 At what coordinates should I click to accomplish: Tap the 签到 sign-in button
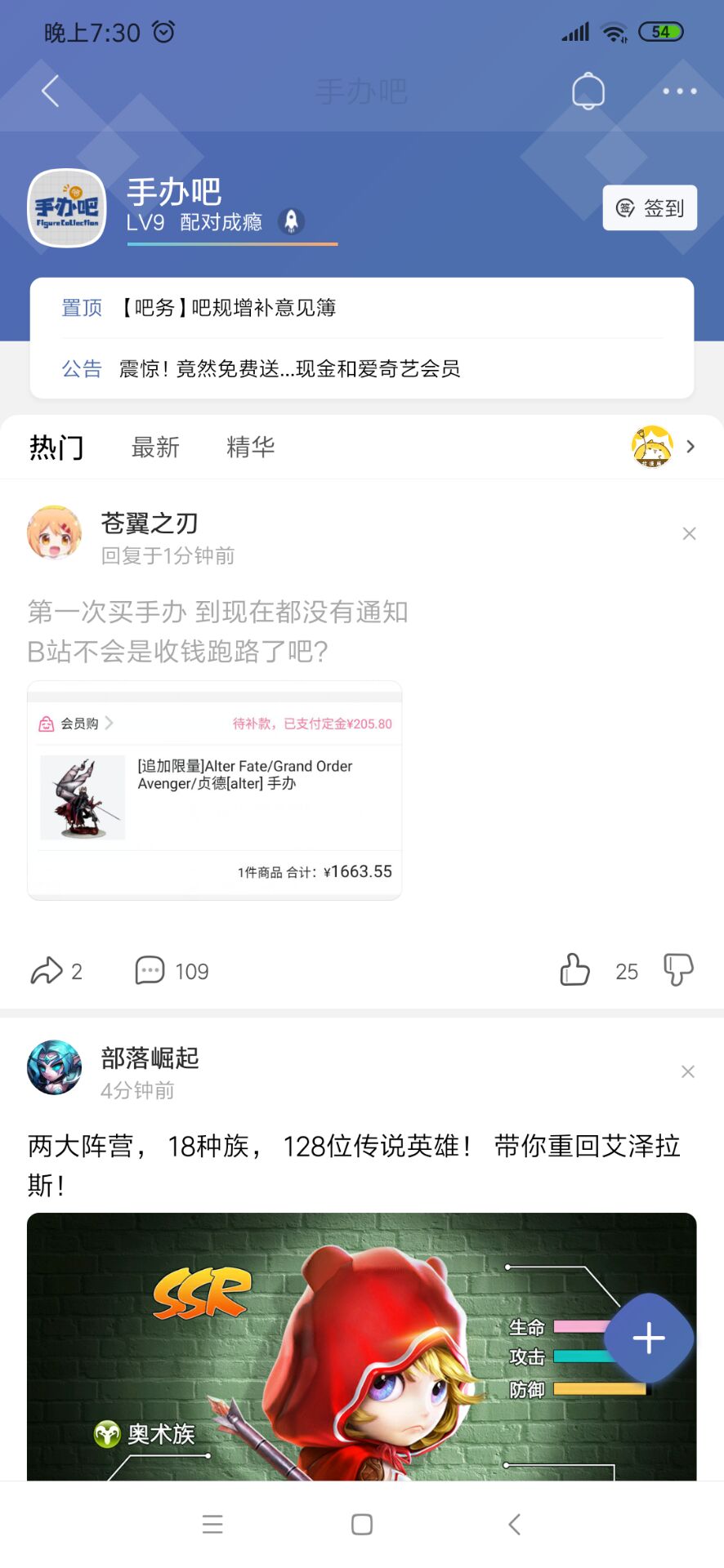(650, 208)
